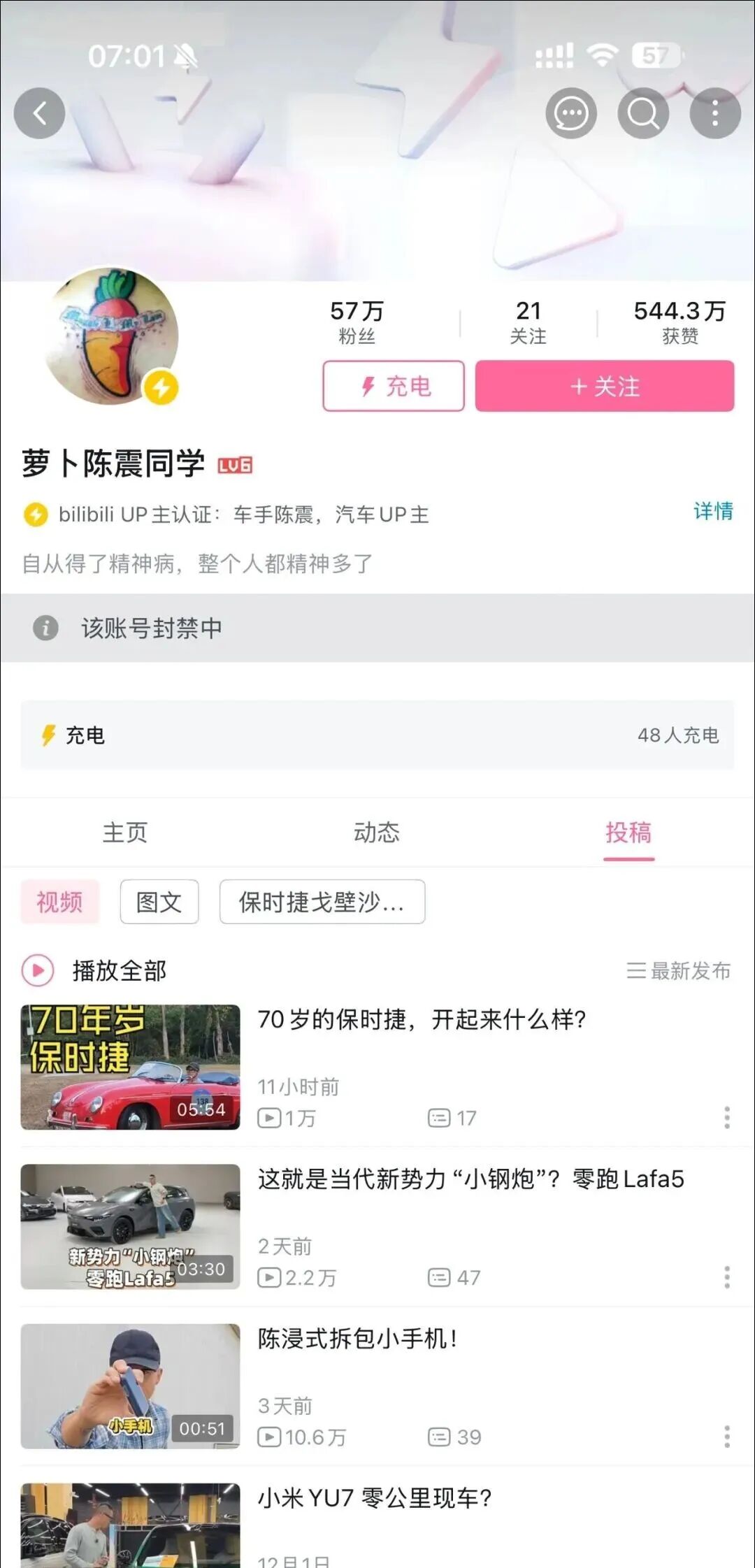This screenshot has height=1568, width=755.
Task: Tap the account banned 封禁中 notice bar
Action: click(377, 628)
